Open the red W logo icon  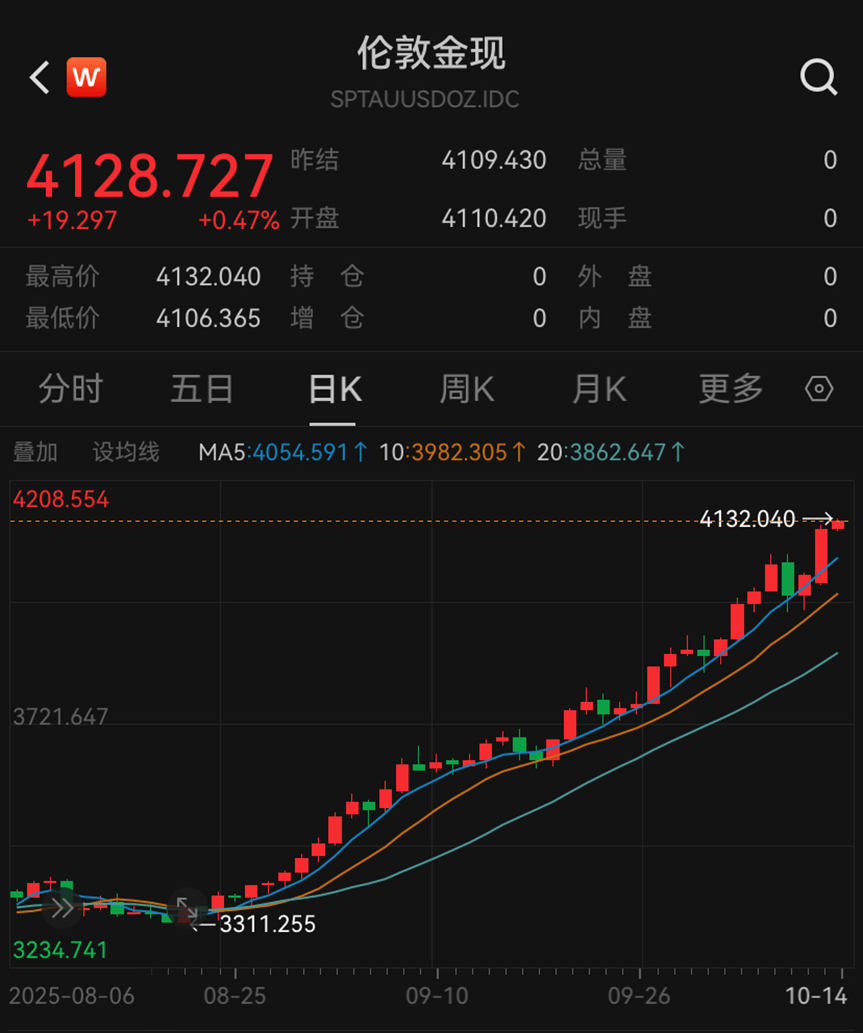tap(87, 77)
